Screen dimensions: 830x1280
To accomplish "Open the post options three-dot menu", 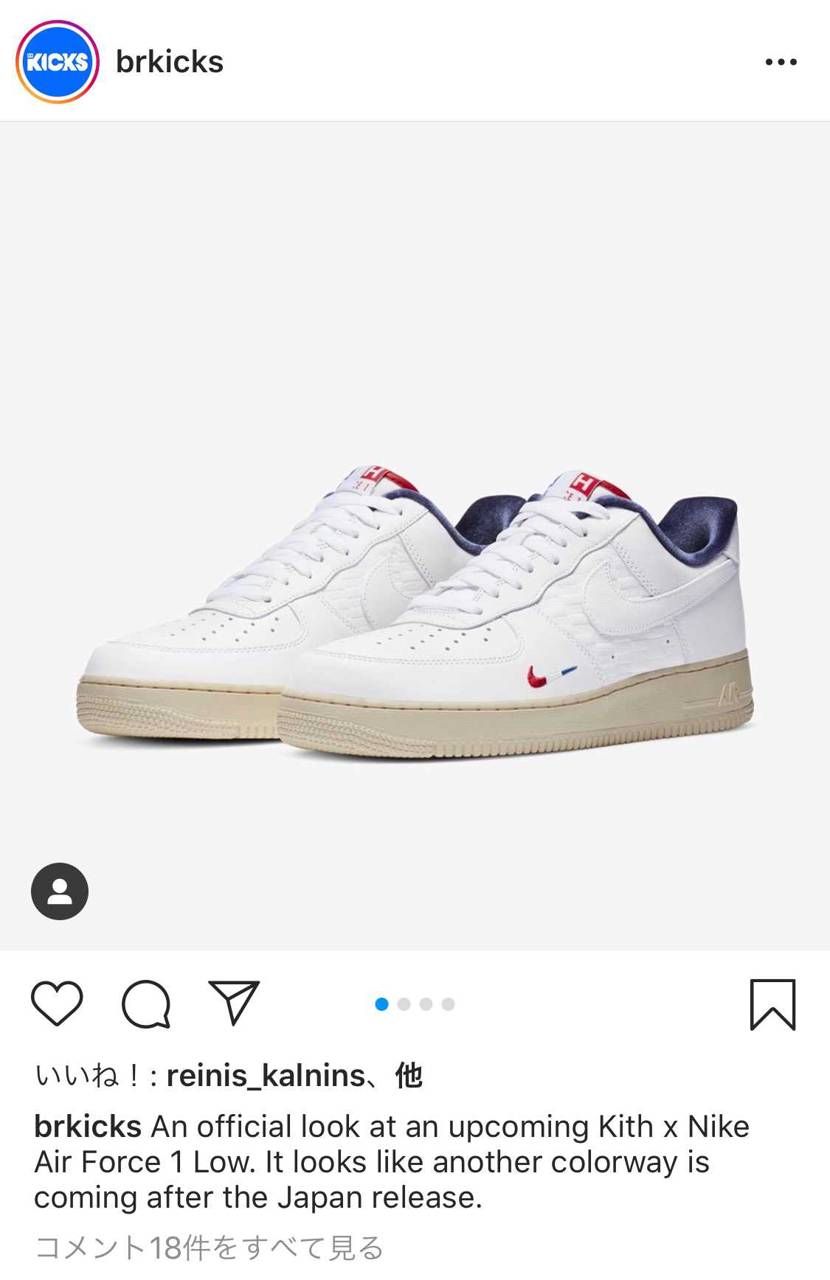I will tap(779, 62).
